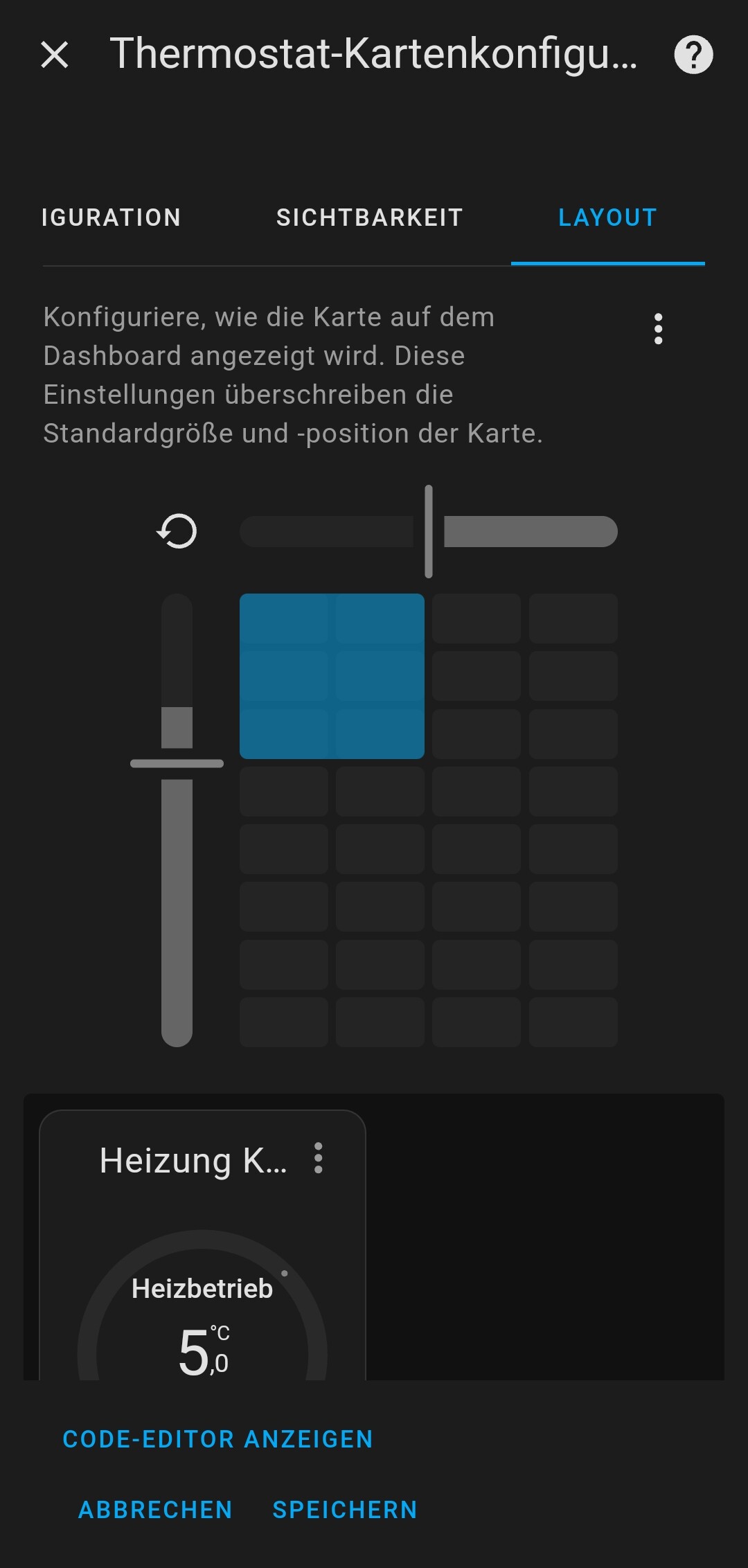Save changes with Speichern

point(345,1510)
